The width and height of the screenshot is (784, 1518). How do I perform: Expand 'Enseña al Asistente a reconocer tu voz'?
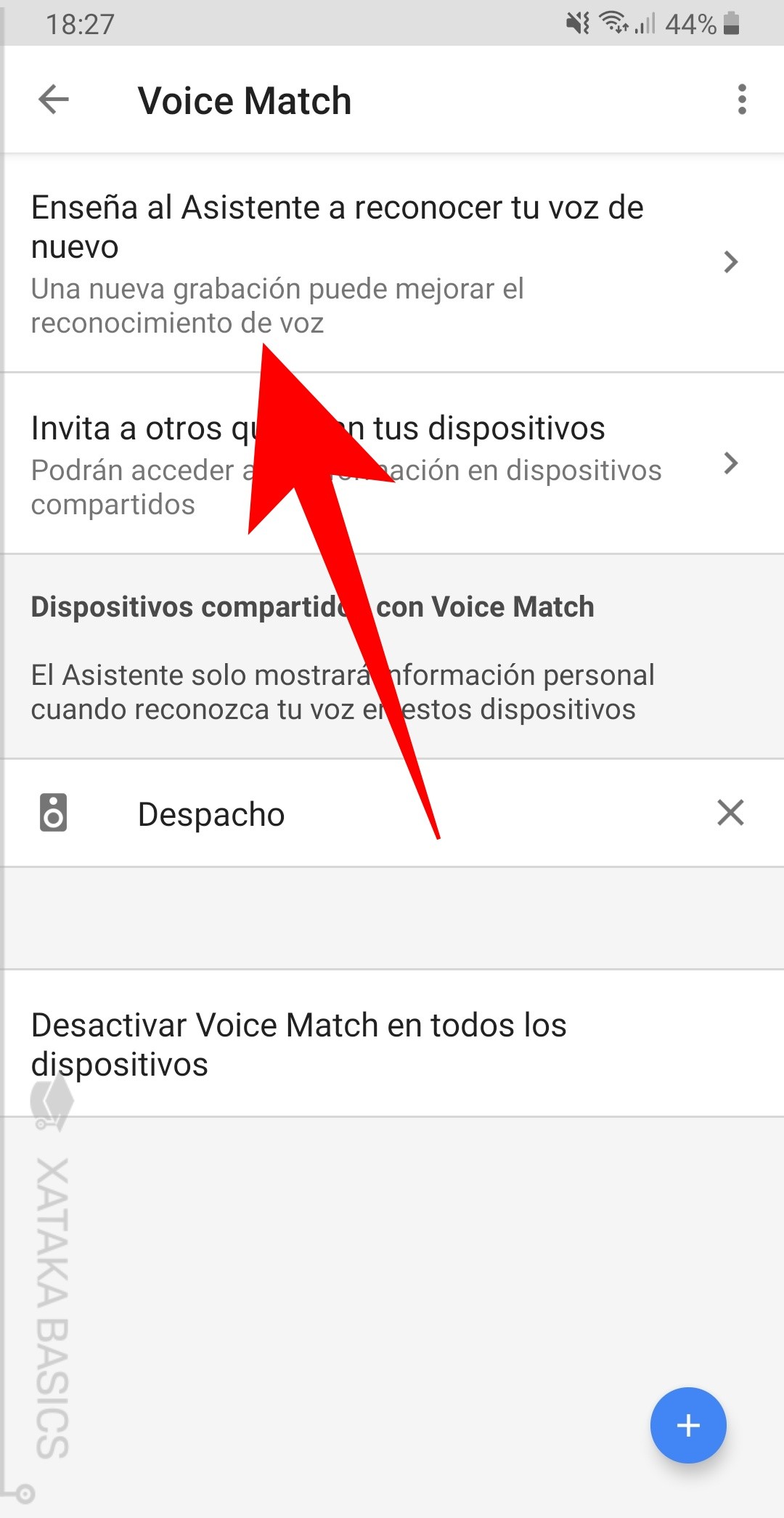coord(337,227)
